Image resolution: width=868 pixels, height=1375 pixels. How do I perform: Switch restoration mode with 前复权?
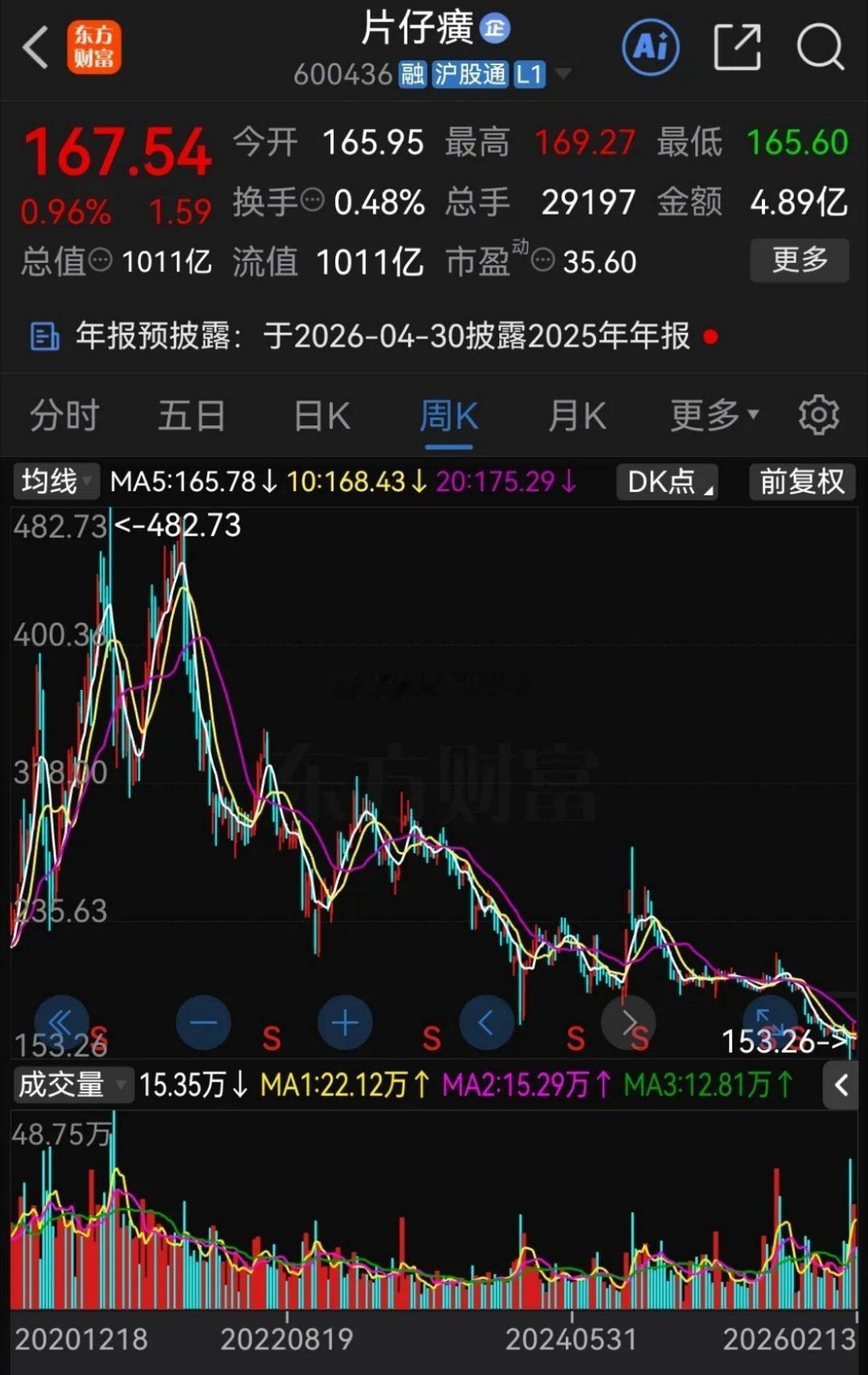pos(800,482)
